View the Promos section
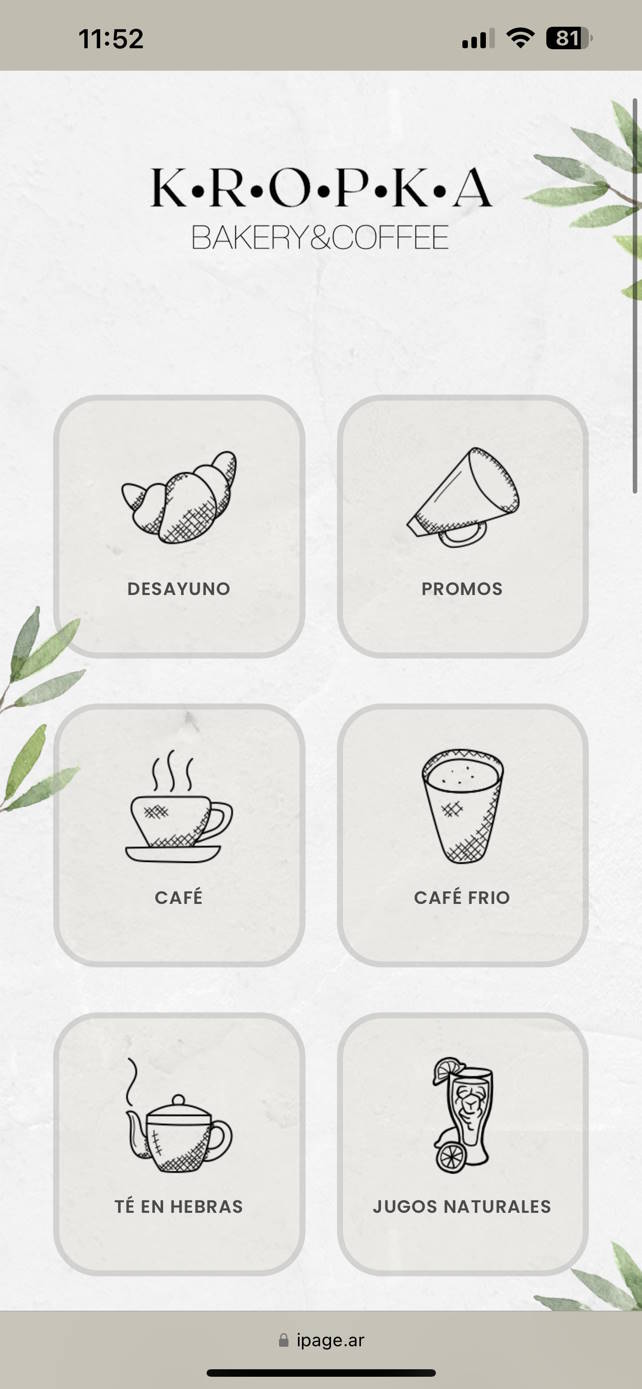 [x=462, y=526]
